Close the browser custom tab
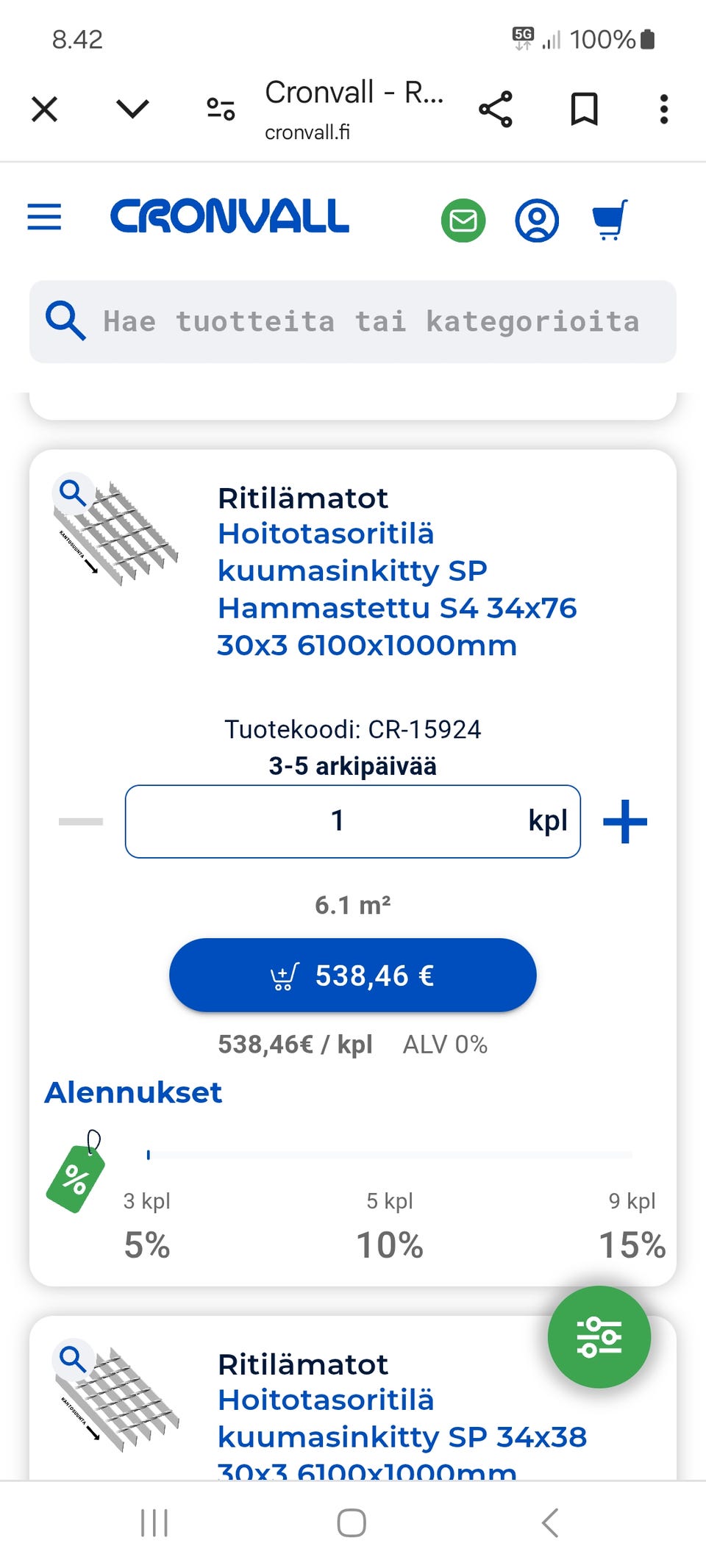Image resolution: width=706 pixels, height=1568 pixels. [x=44, y=109]
